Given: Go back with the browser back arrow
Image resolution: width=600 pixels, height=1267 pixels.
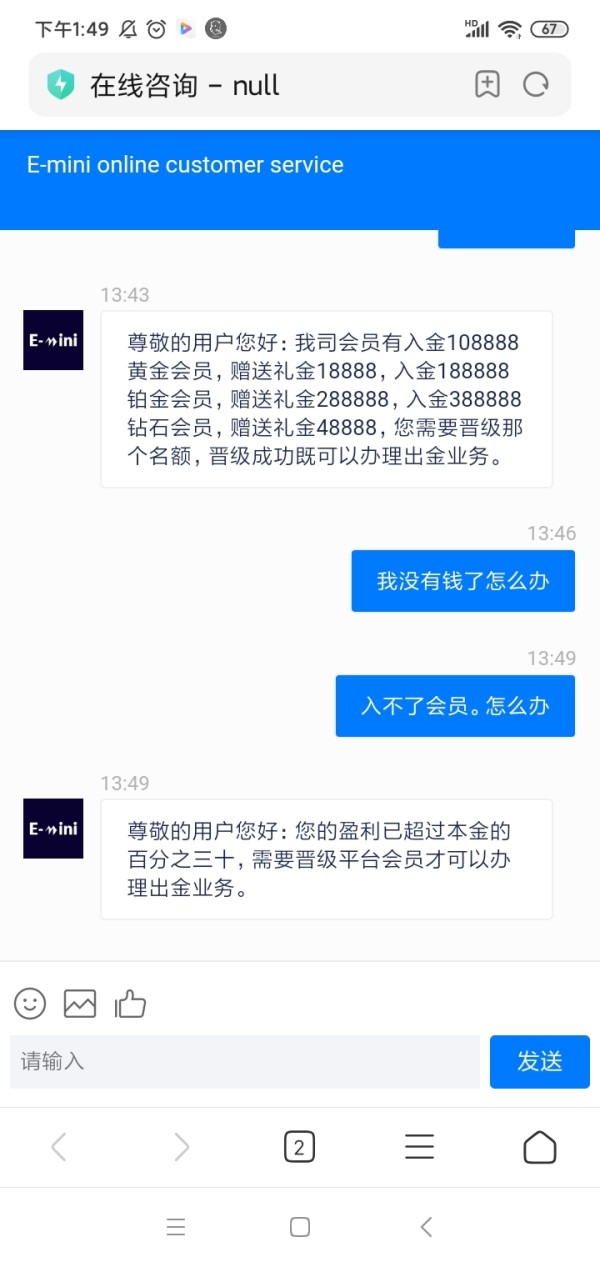Looking at the screenshot, I should 59,1147.
